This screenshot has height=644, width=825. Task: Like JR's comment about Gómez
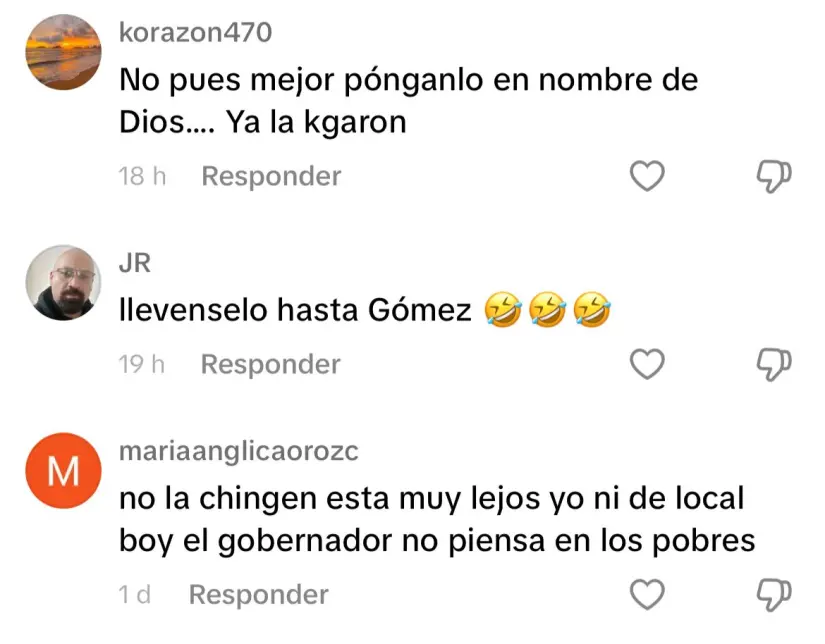click(648, 365)
